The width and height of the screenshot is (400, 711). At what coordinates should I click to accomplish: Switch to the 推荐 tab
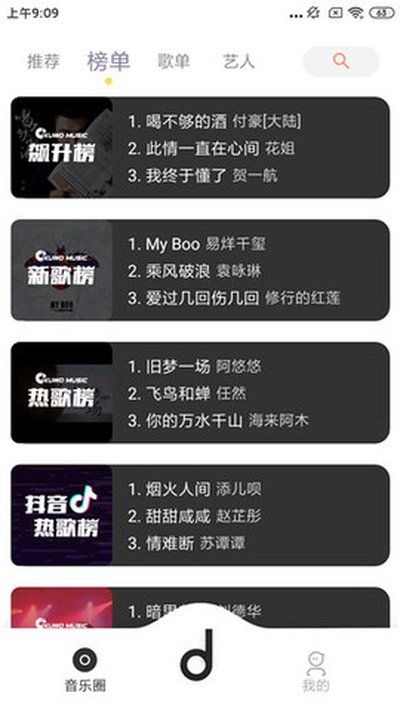tap(44, 62)
